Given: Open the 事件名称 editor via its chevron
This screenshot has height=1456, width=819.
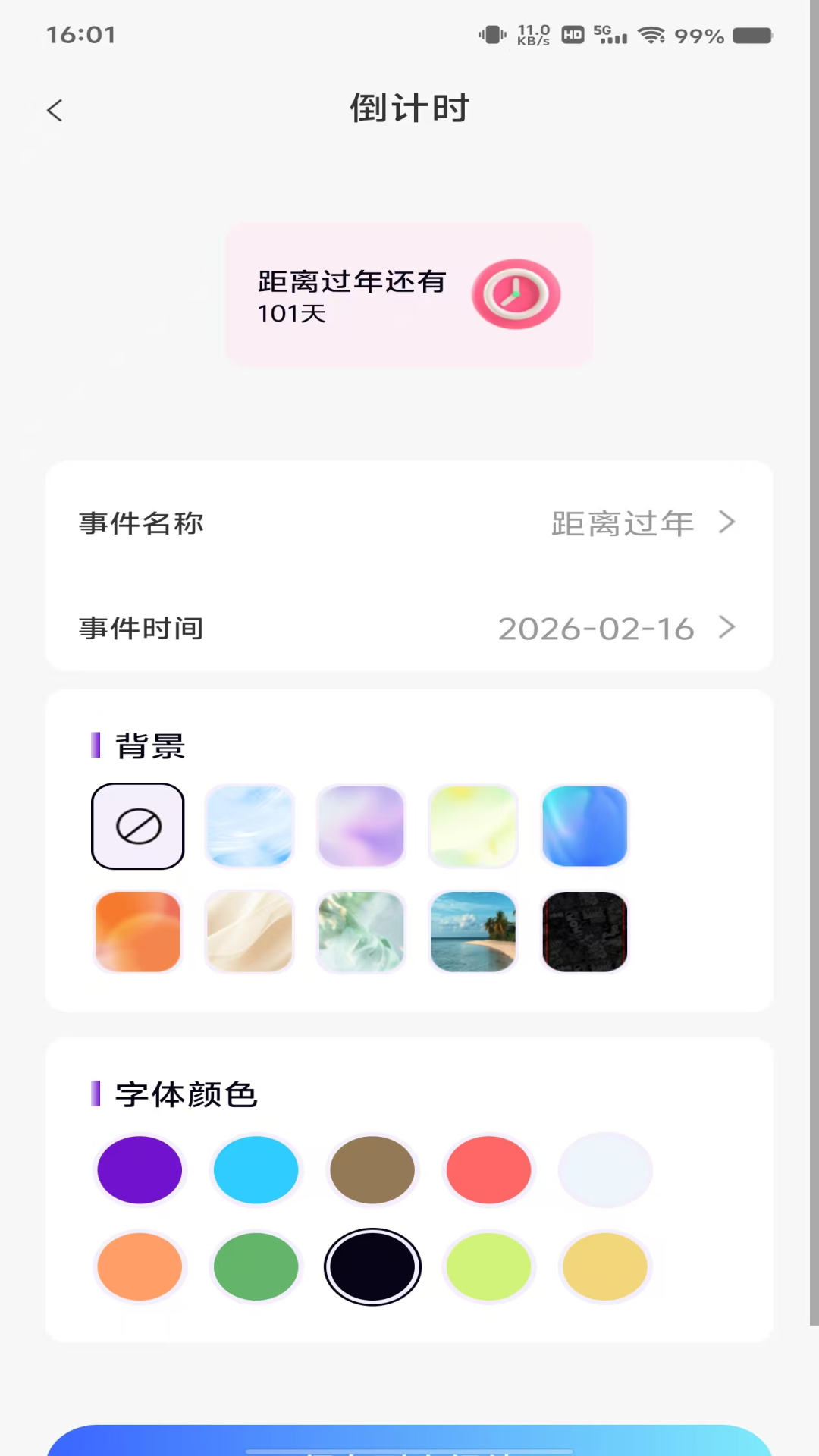Looking at the screenshot, I should click(x=726, y=522).
